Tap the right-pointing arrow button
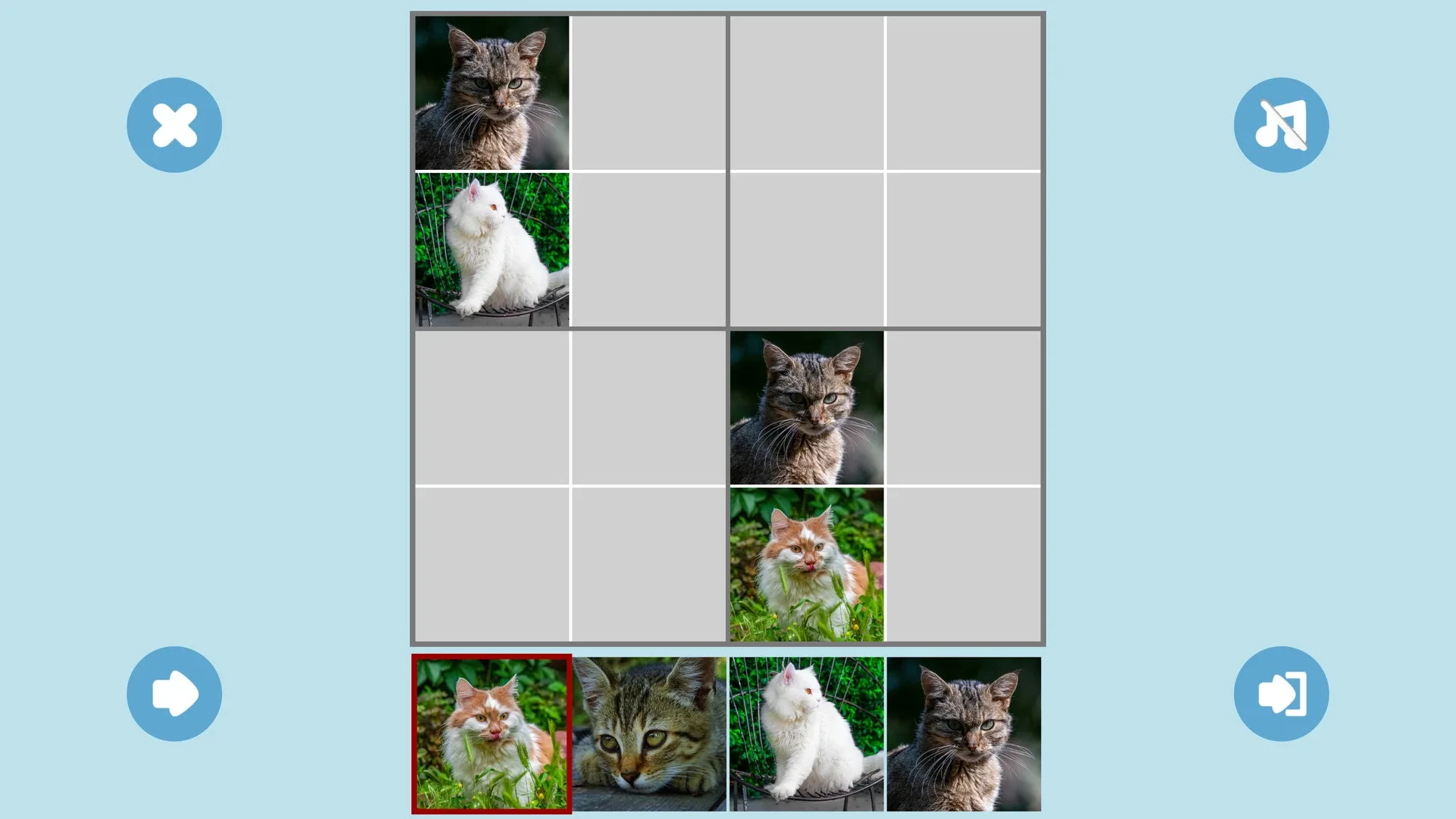 [174, 693]
